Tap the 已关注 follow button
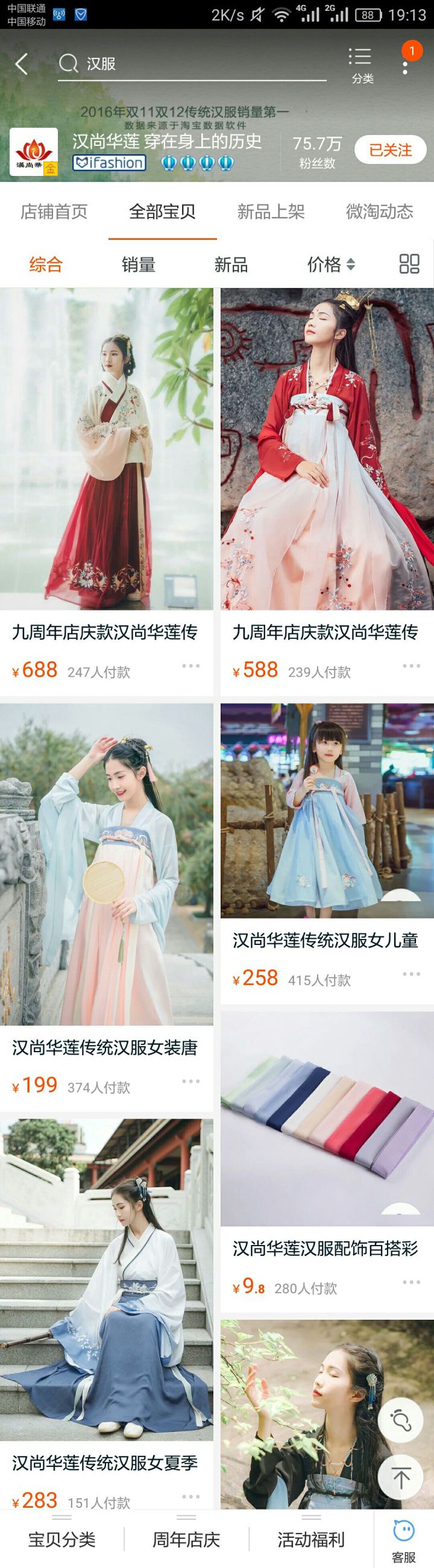Image resolution: width=434 pixels, height=1568 pixels. click(x=390, y=150)
